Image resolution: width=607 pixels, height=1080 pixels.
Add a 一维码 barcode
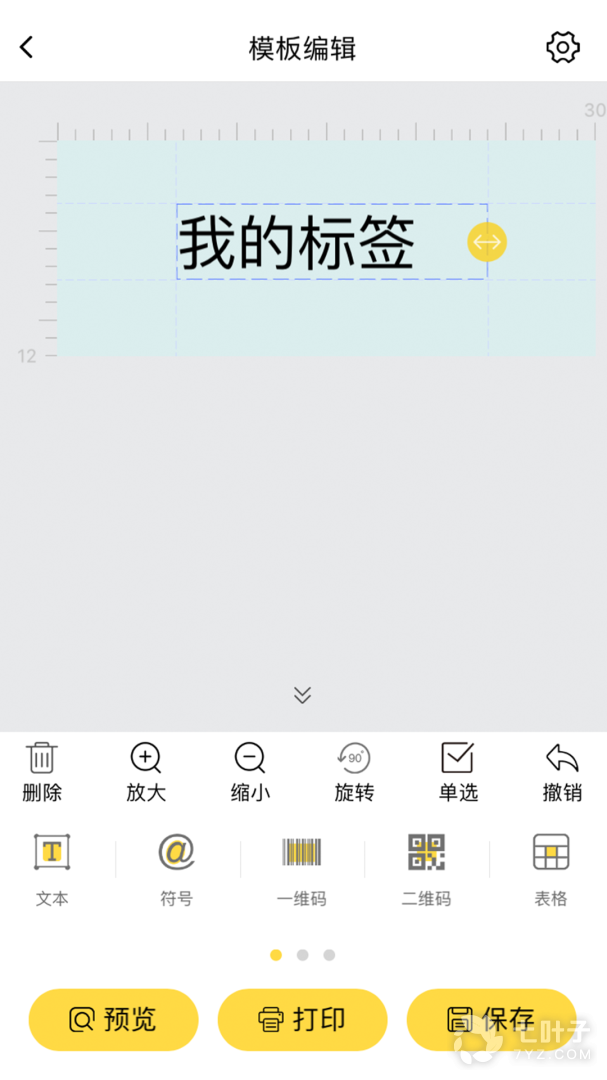pos(301,866)
